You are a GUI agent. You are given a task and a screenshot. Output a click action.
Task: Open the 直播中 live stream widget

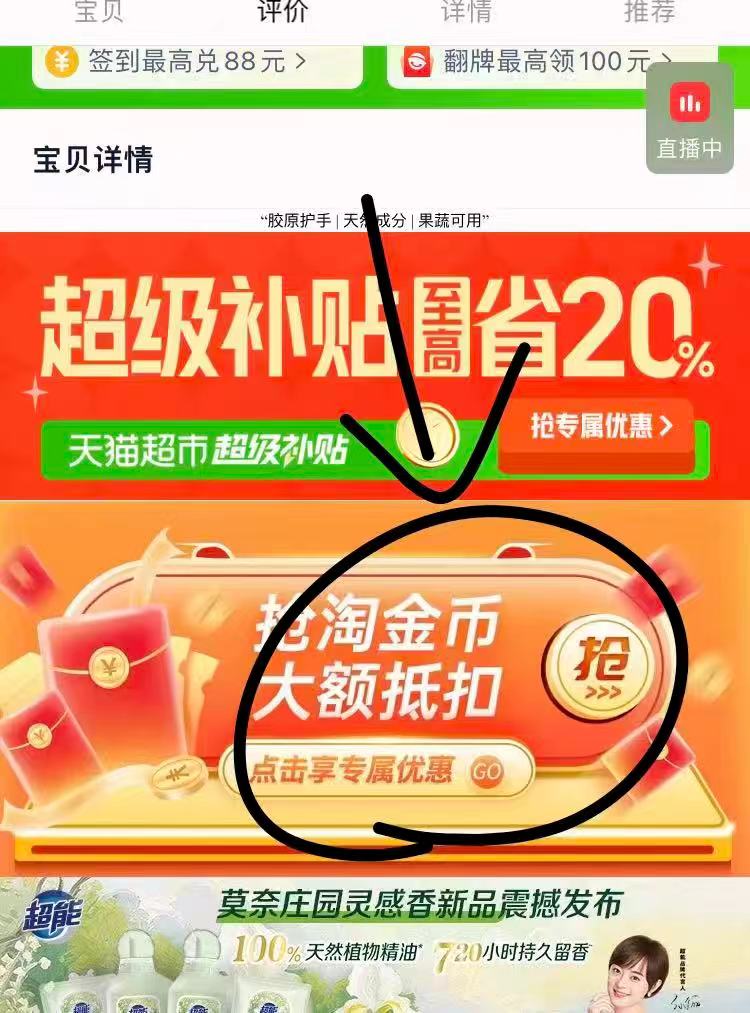689,117
